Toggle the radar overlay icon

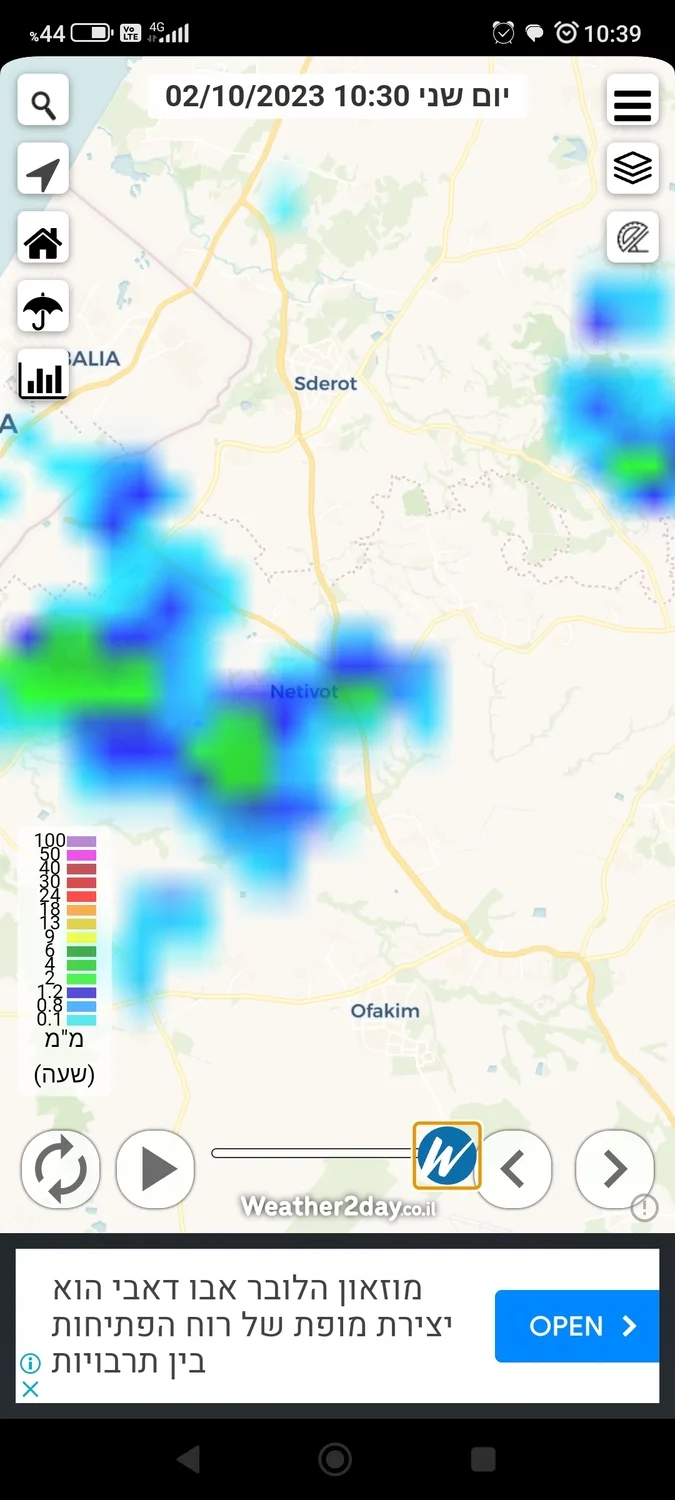click(632, 237)
